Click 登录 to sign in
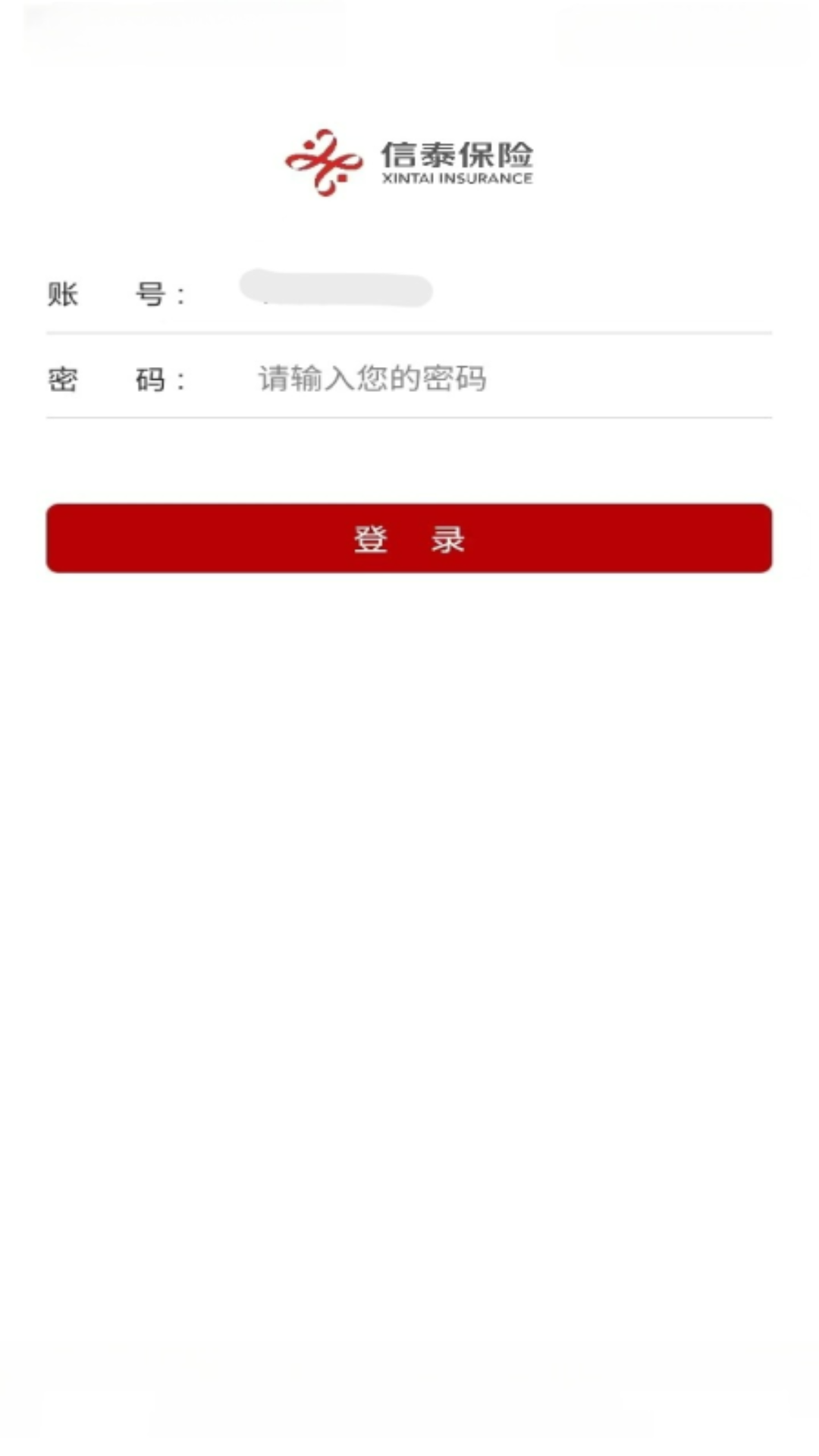 [x=409, y=538]
